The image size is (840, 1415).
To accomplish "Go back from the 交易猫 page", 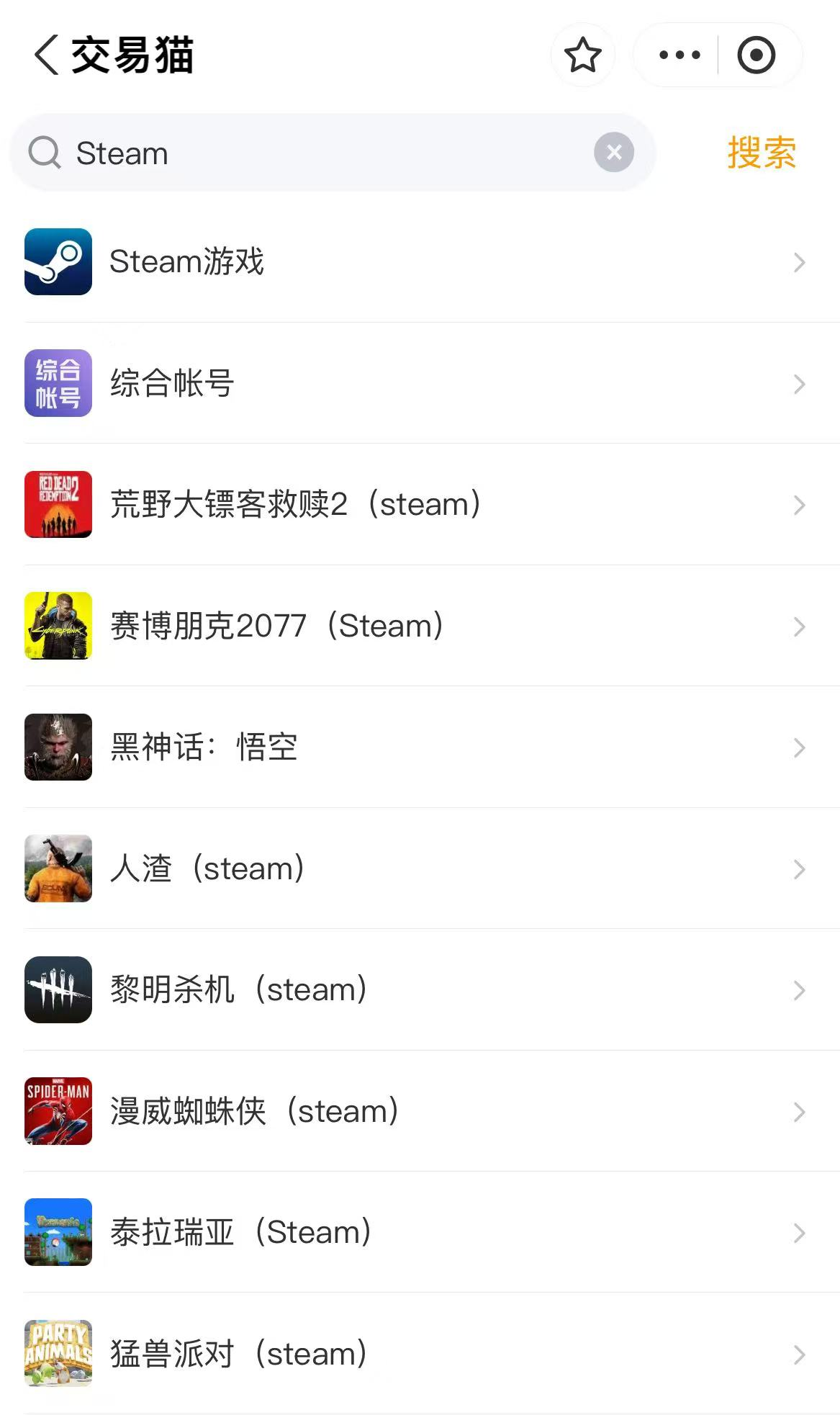I will tap(46, 55).
